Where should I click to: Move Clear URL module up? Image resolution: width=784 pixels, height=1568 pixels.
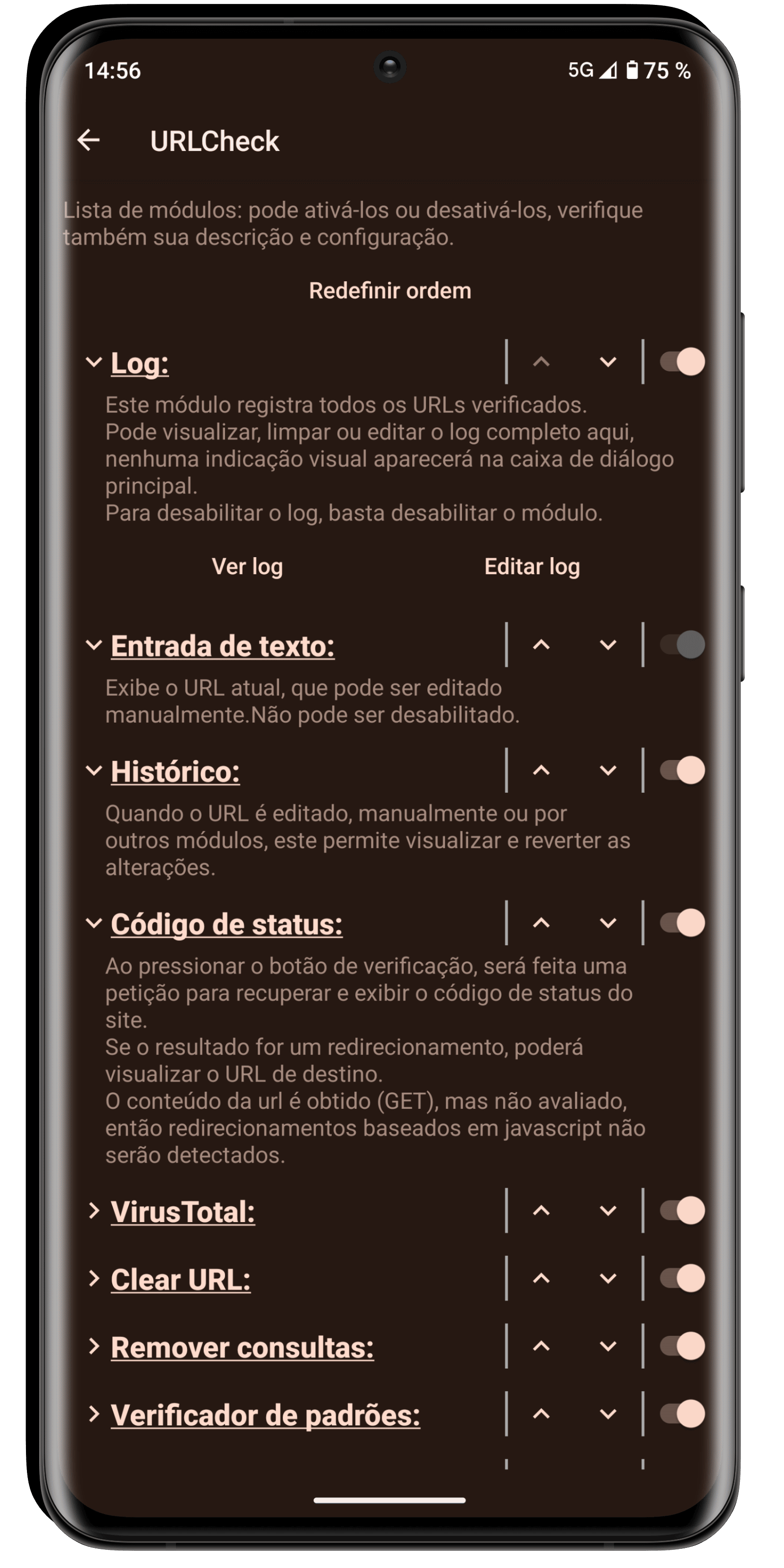point(541,1278)
